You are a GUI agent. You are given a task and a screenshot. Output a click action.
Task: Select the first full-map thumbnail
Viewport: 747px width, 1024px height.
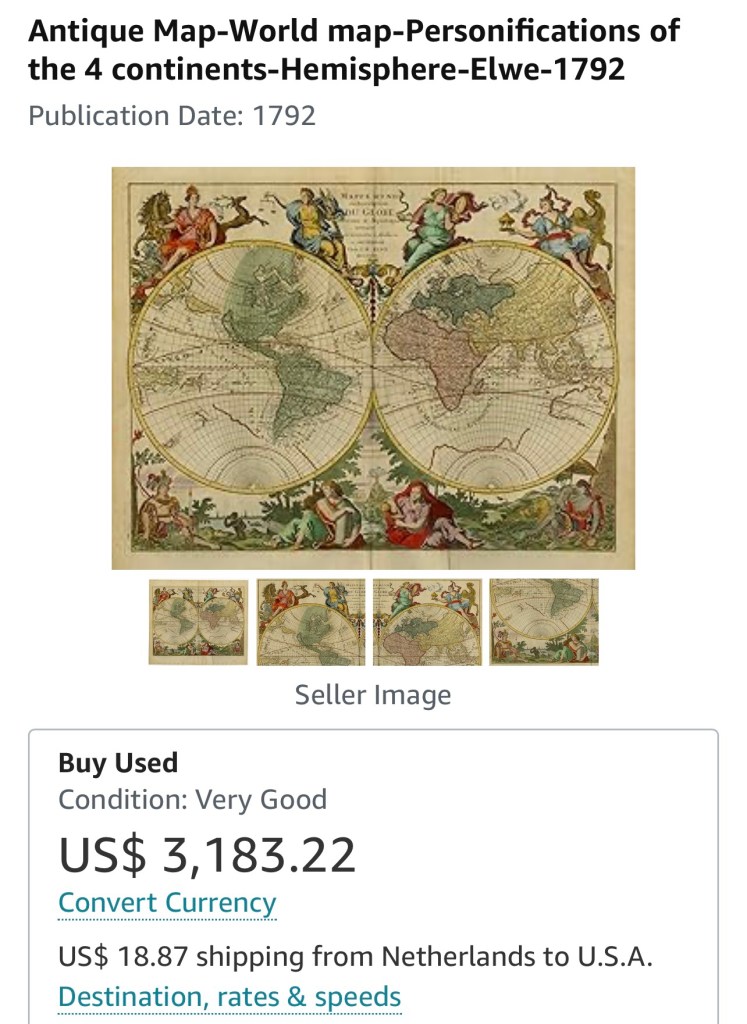point(198,622)
